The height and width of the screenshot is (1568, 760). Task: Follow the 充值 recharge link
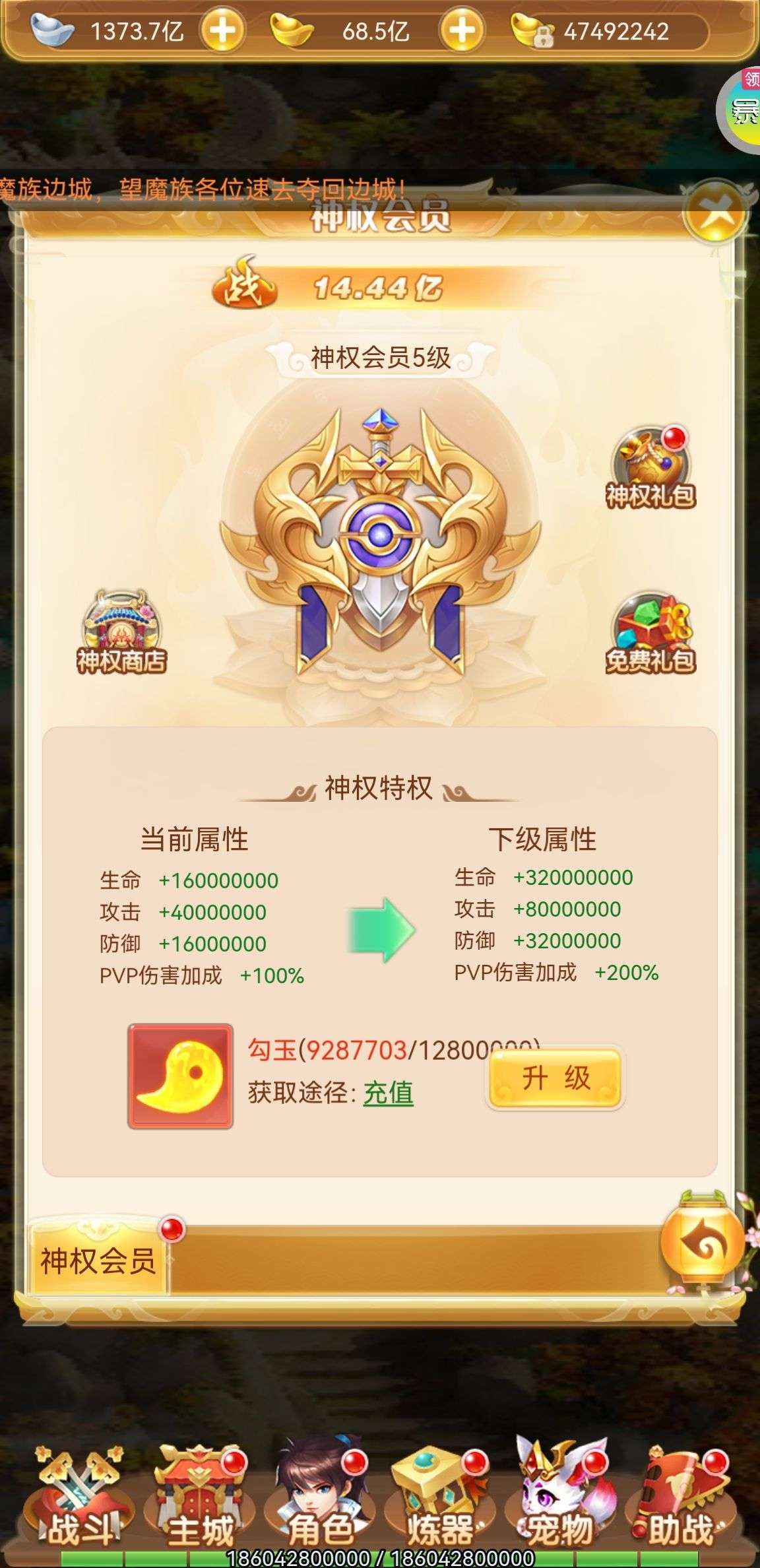(388, 1094)
